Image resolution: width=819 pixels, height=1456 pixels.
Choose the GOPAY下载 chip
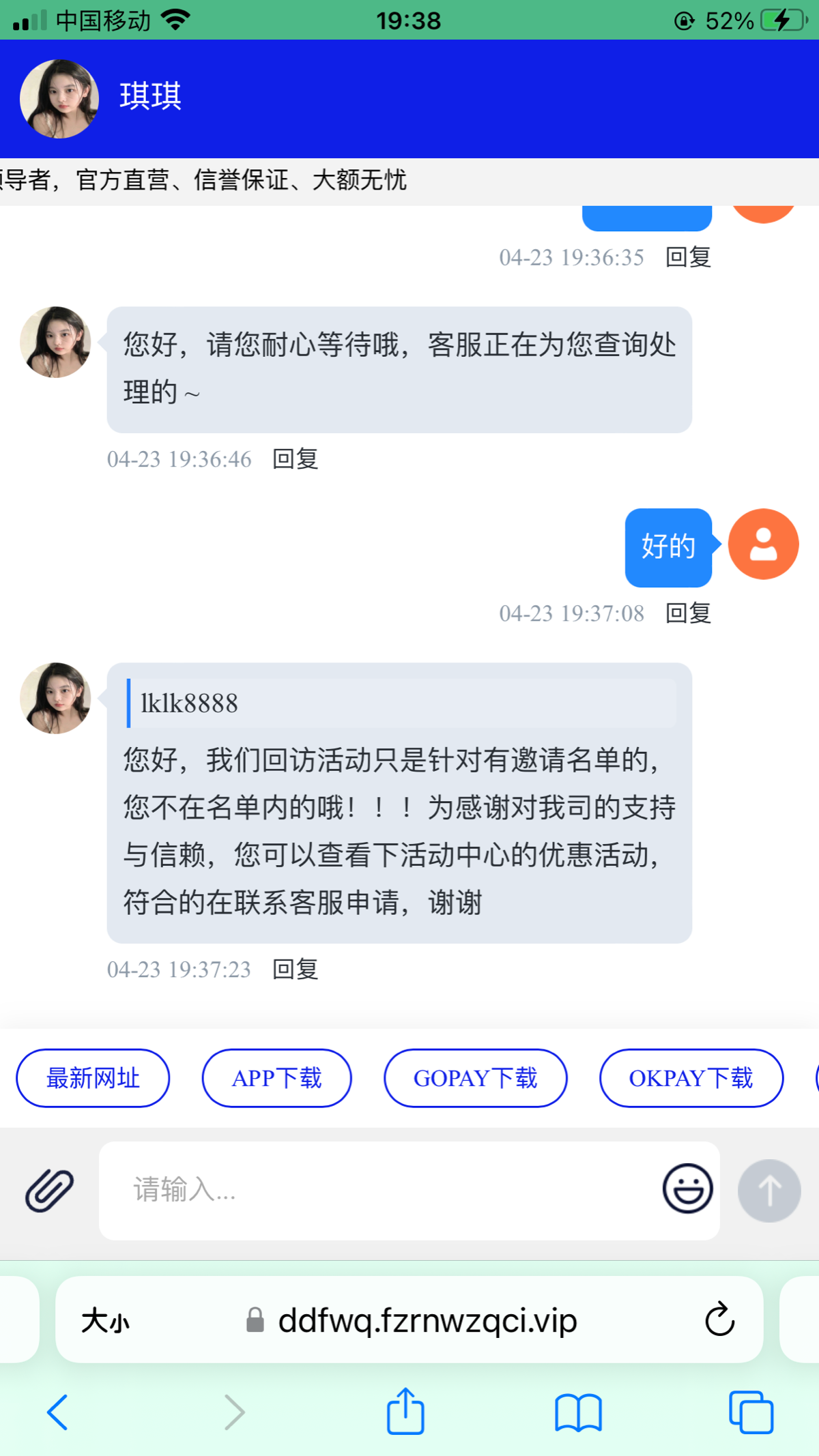[x=475, y=1078]
